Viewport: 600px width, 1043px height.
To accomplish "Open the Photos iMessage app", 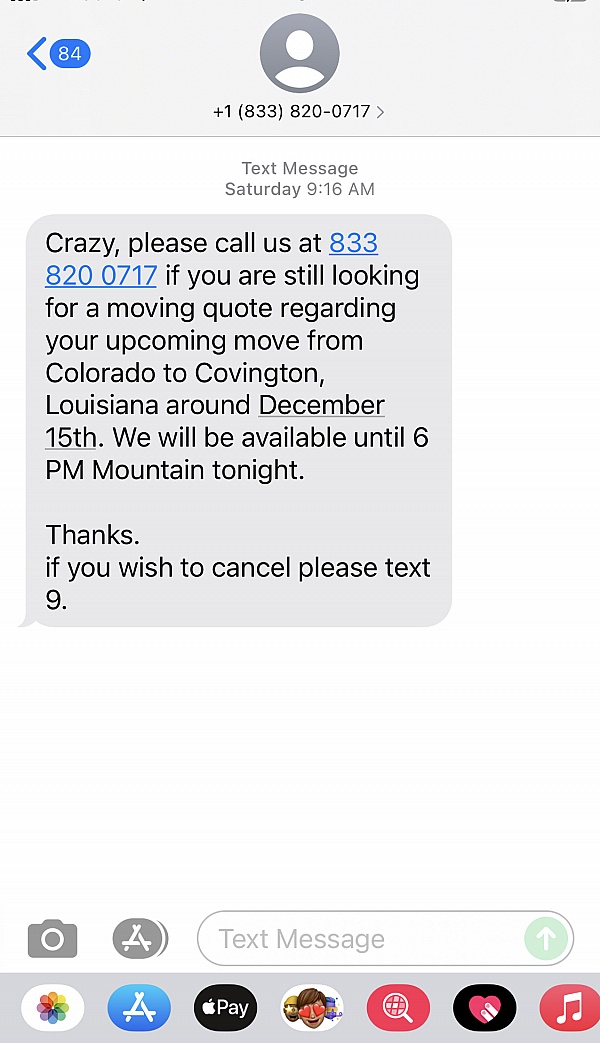I will pos(52,1008).
